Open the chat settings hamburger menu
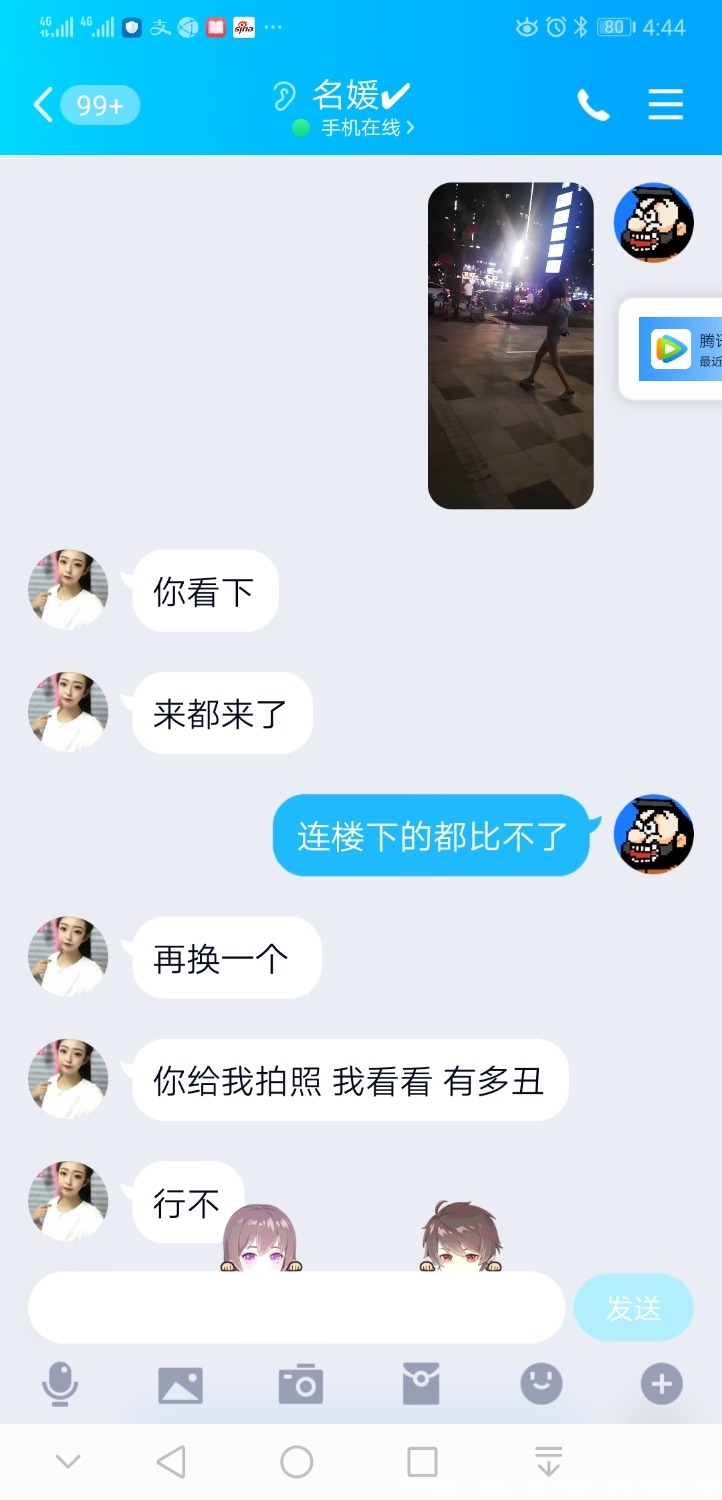The width and height of the screenshot is (722, 1500). (665, 104)
